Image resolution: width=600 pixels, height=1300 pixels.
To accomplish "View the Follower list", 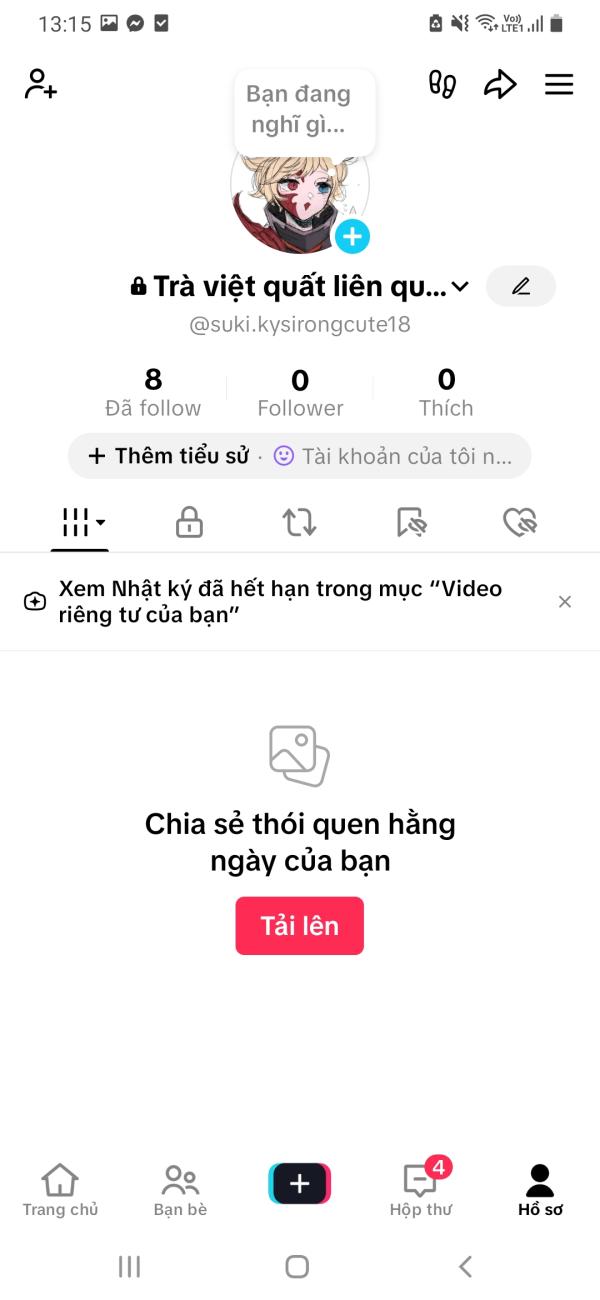I will point(300,392).
